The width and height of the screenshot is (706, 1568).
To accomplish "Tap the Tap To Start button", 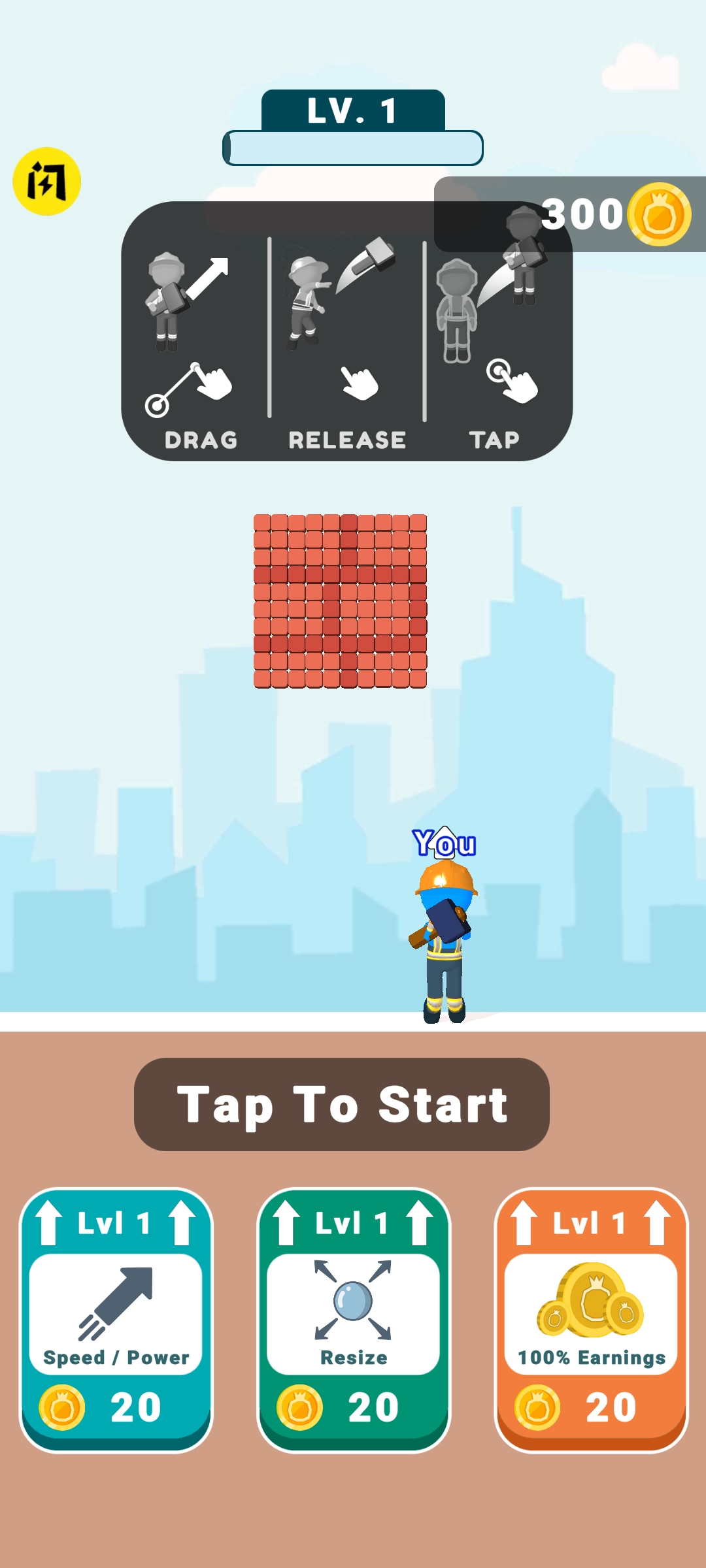I will tap(341, 1104).
